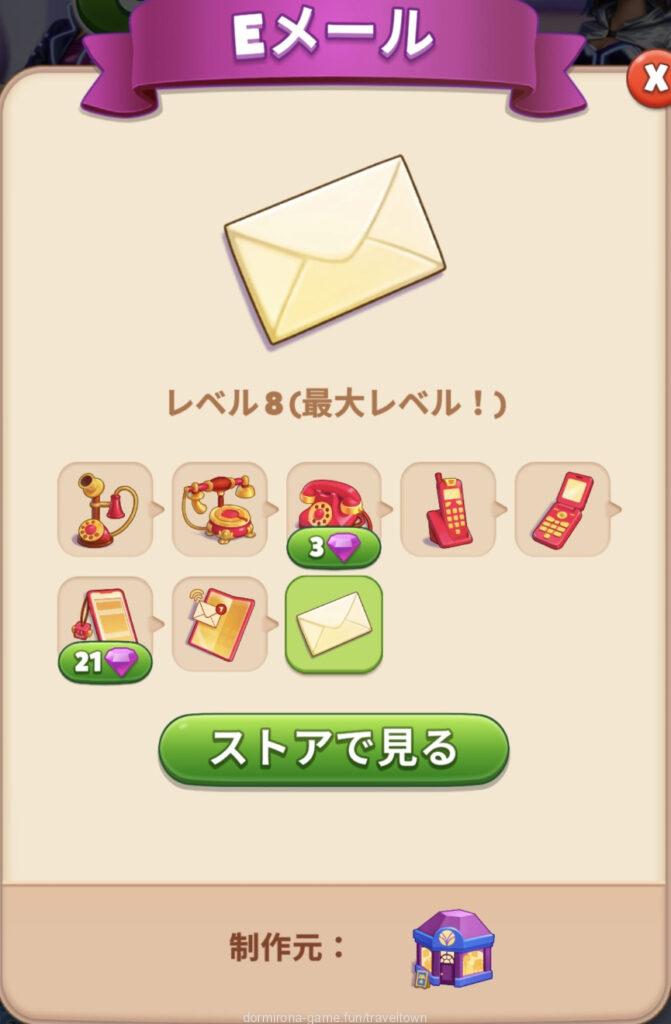Select the red cordless phone item

pyautogui.click(x=448, y=509)
